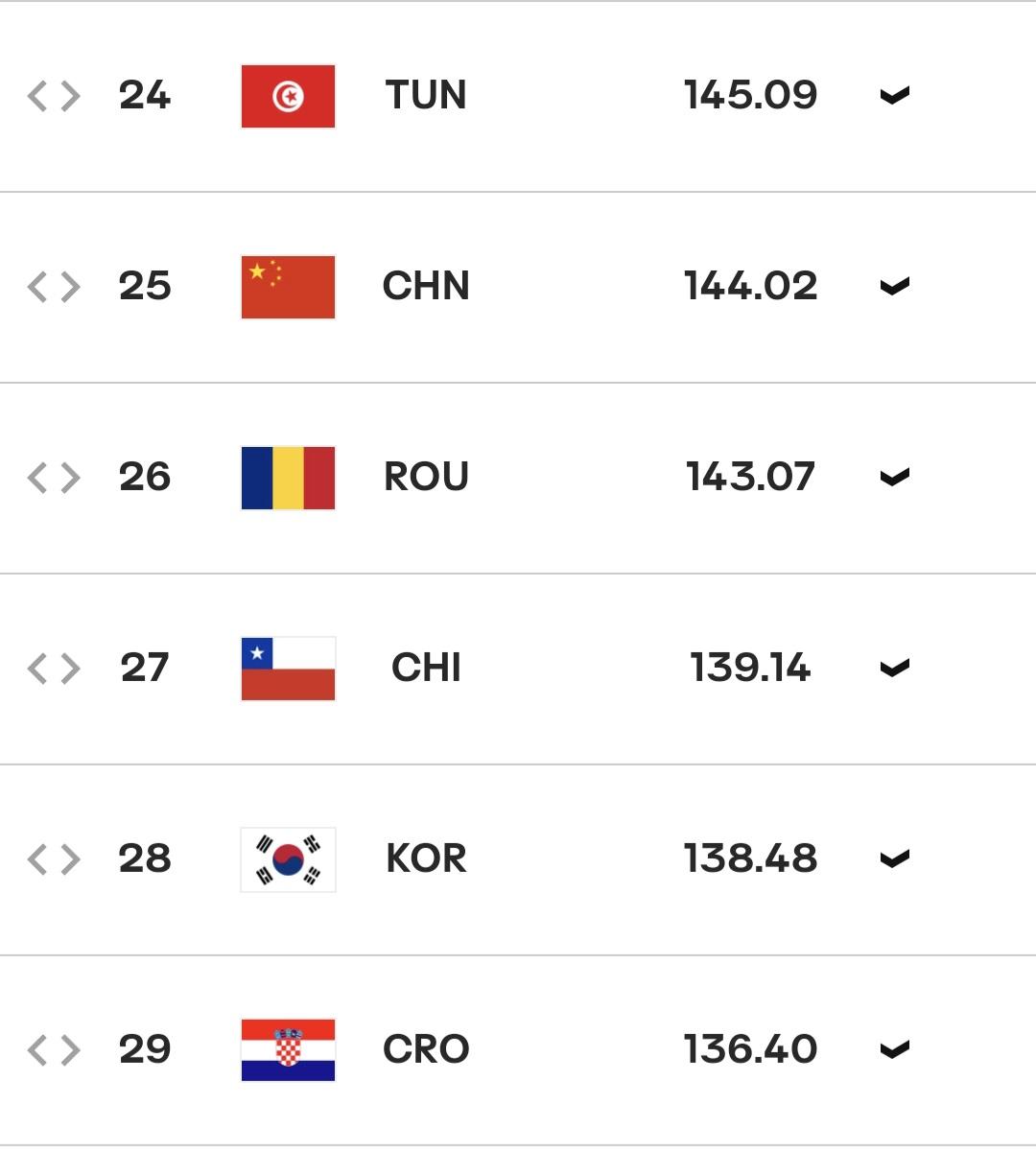Expand the KOR ranking row chevron
1036x1152 pixels.
[894, 859]
